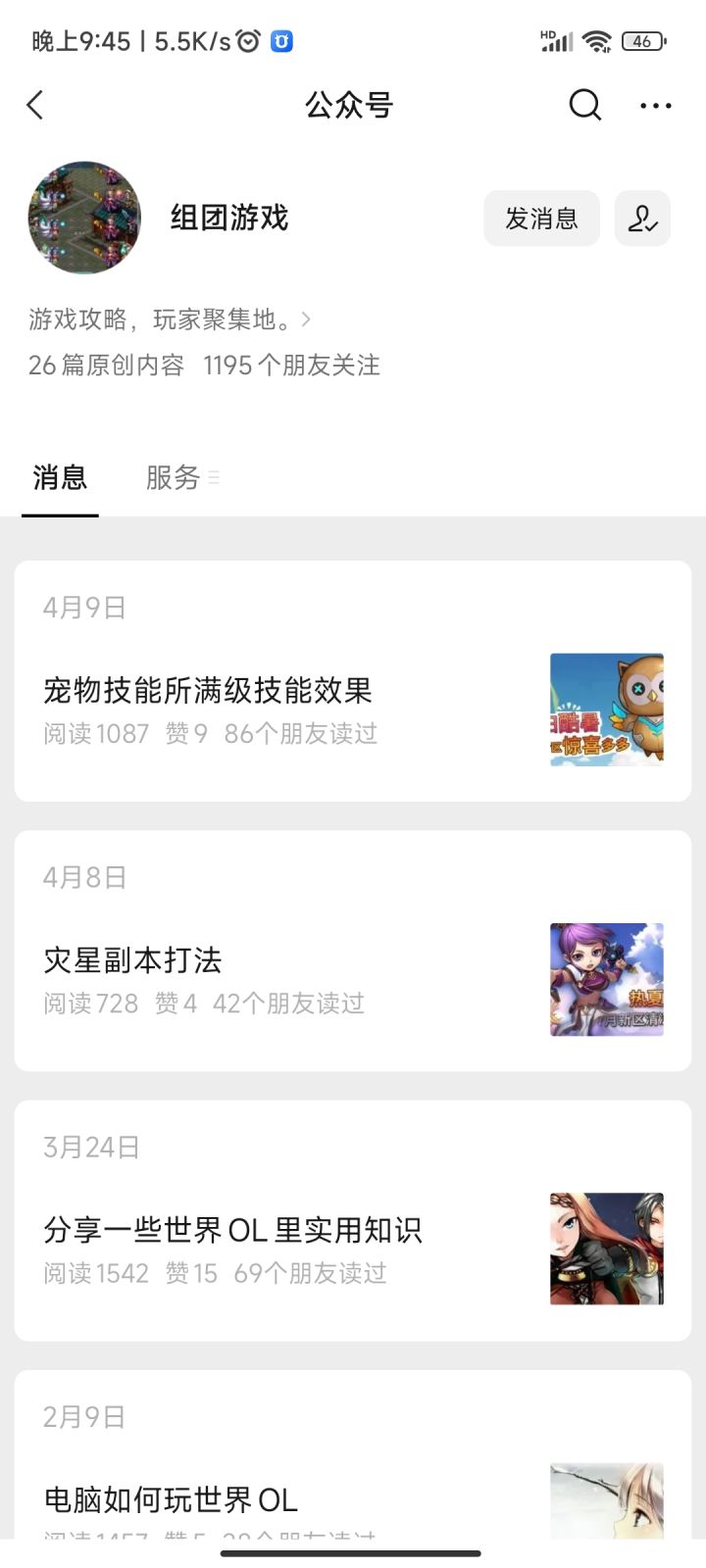Switch to the 服务 tab
Viewport: 706px width, 1568px height.
point(182,477)
